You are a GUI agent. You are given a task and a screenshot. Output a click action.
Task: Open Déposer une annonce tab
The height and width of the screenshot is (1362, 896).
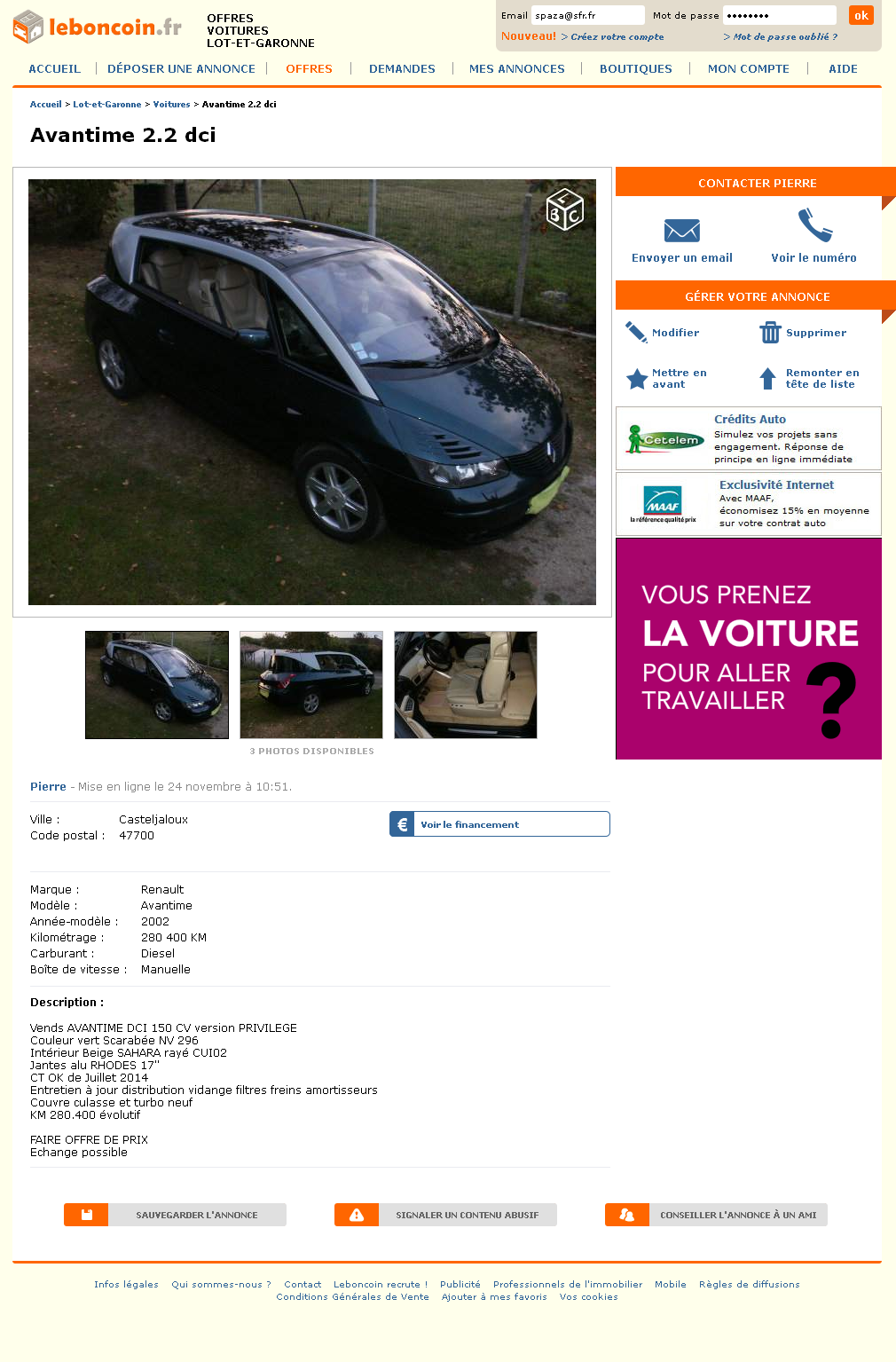[181, 68]
